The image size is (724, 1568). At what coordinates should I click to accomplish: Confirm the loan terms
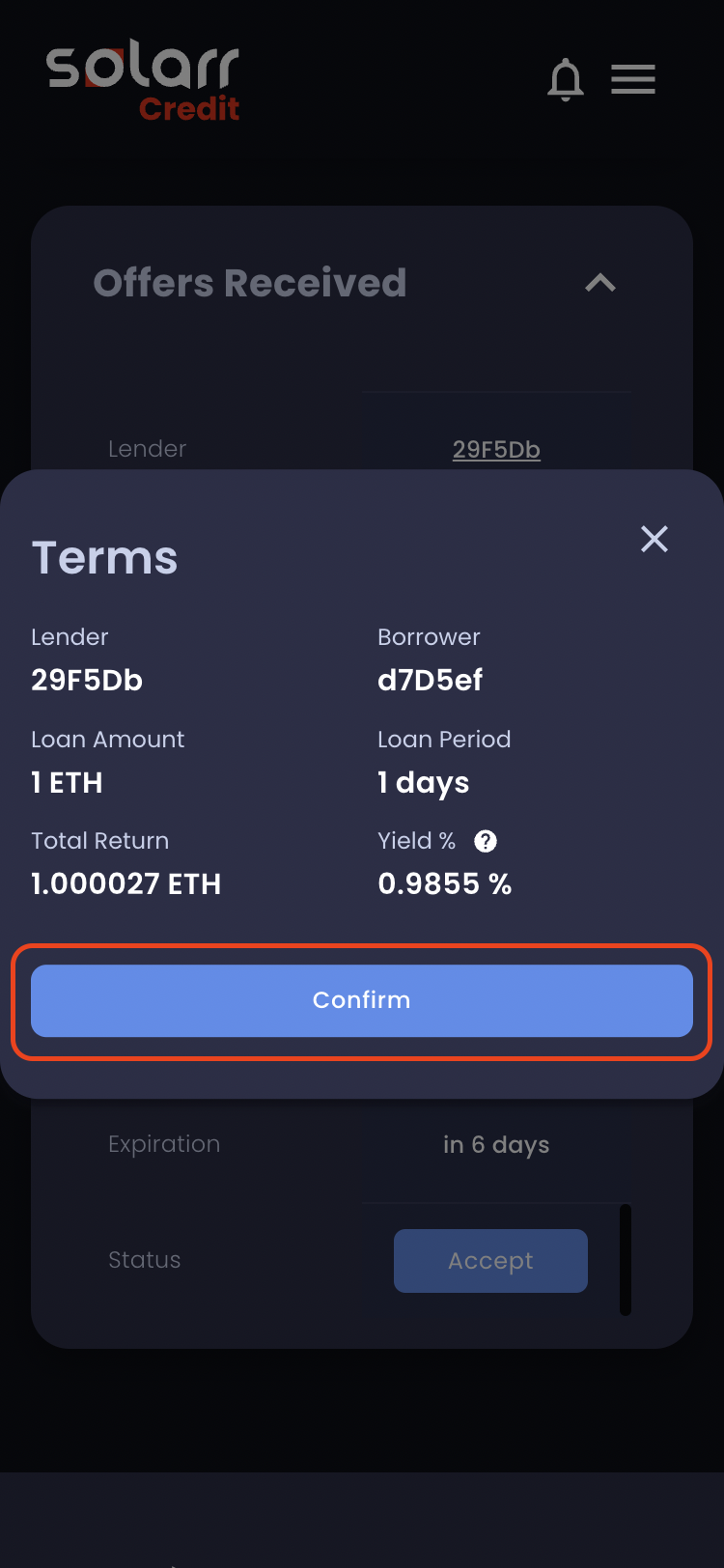pos(361,1000)
